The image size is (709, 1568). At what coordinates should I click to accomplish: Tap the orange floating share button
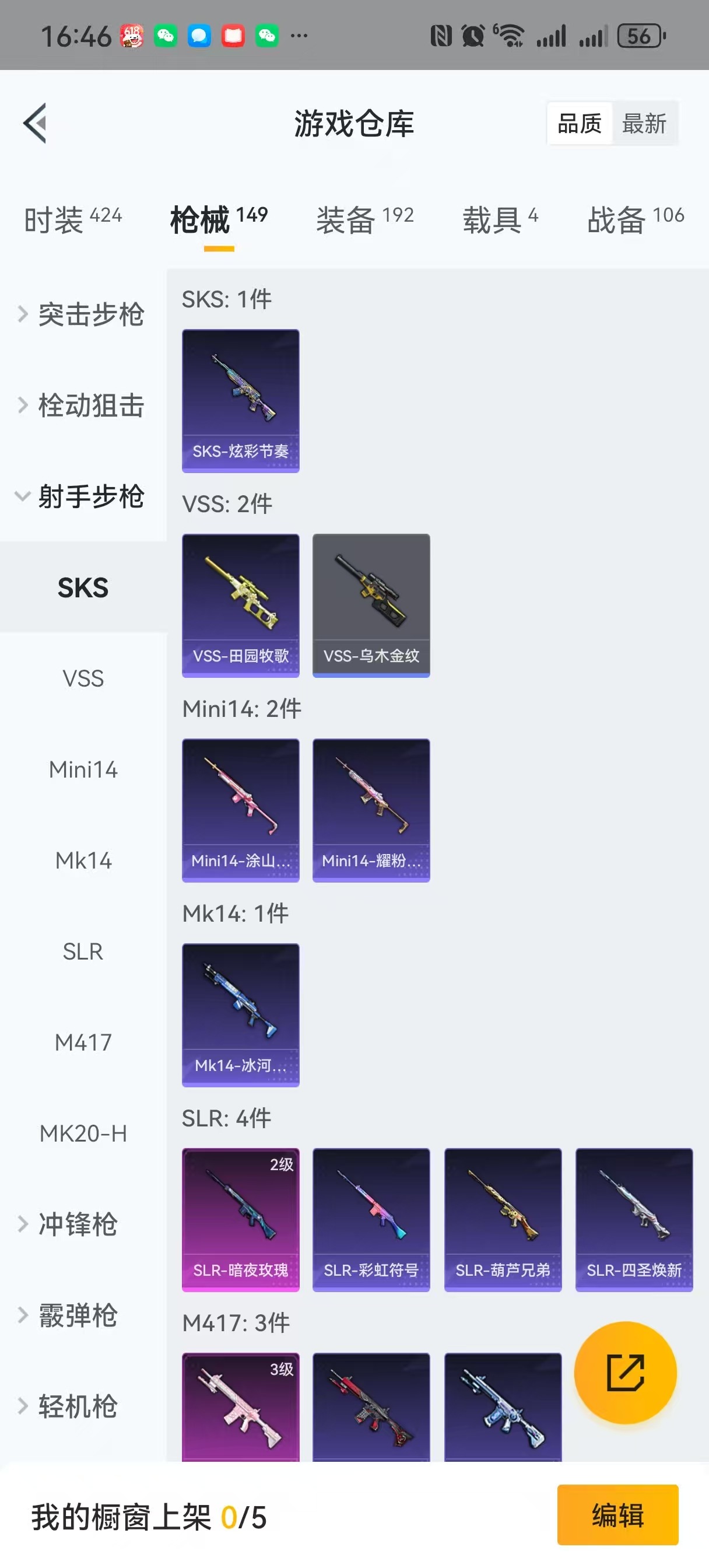[625, 1373]
